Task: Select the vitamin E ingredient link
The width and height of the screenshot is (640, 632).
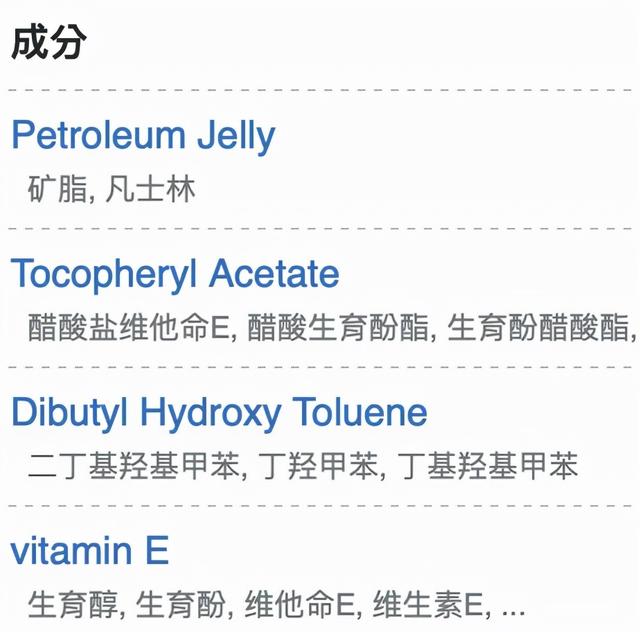Action: [90, 550]
